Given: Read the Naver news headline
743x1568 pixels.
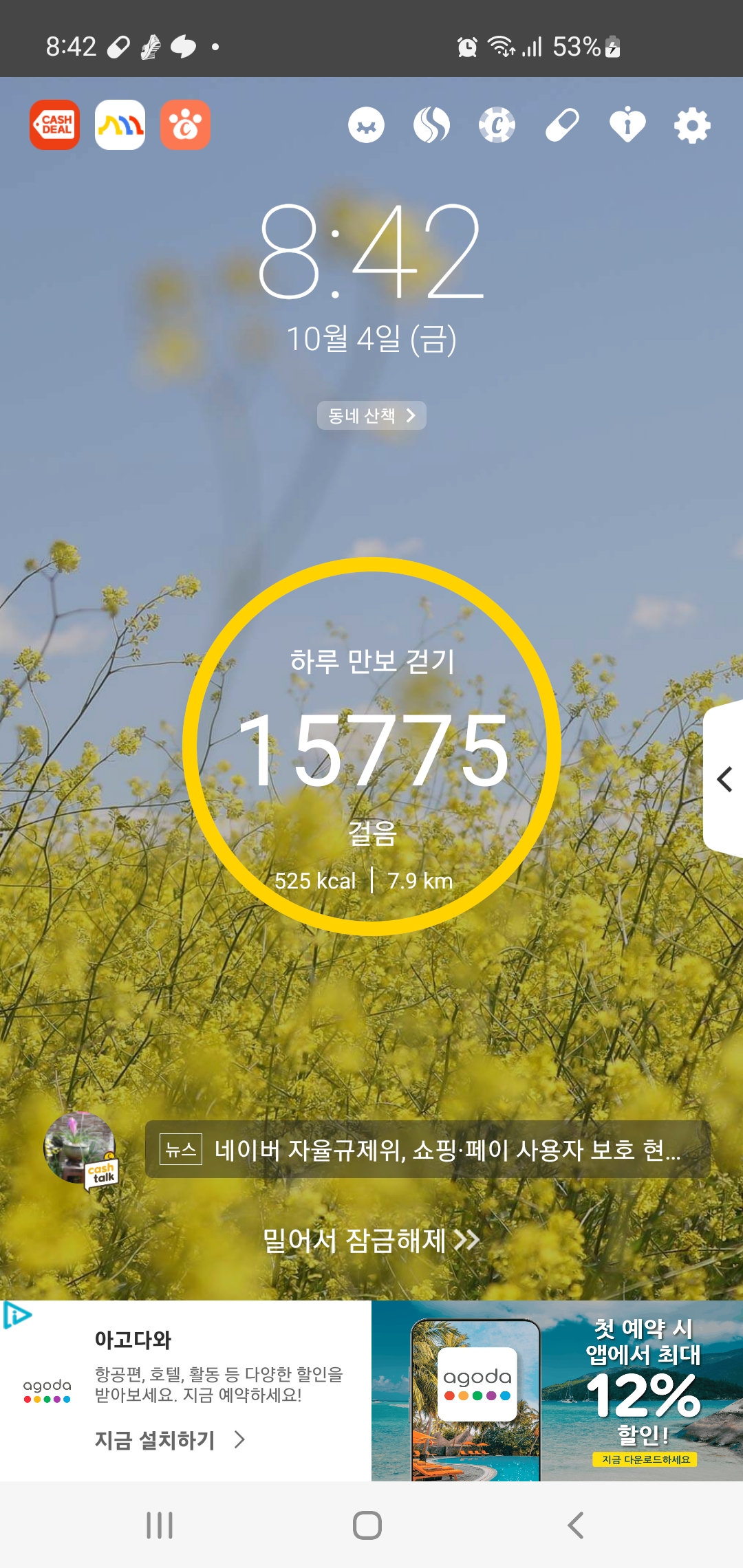Looking at the screenshot, I should [427, 1149].
